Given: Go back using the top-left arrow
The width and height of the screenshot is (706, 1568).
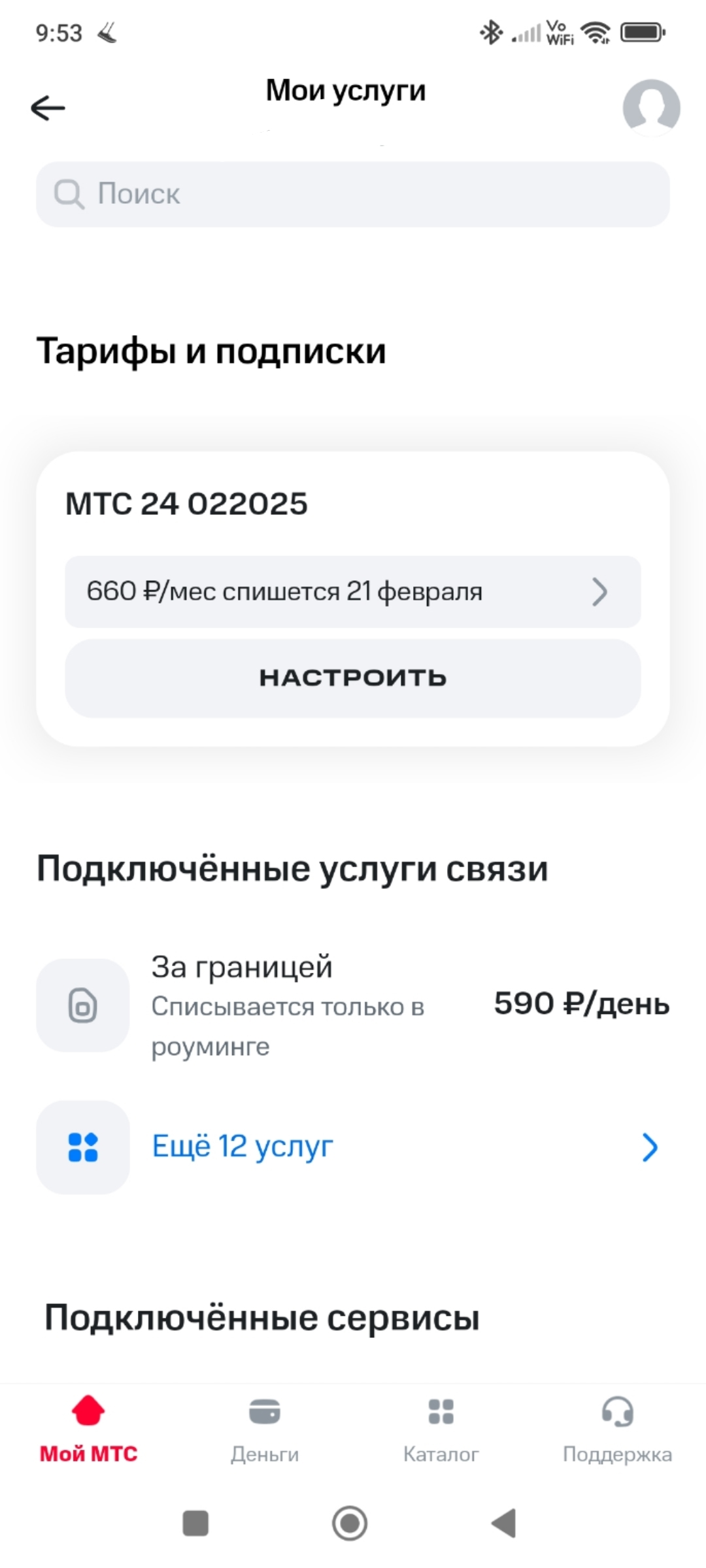Looking at the screenshot, I should [48, 108].
